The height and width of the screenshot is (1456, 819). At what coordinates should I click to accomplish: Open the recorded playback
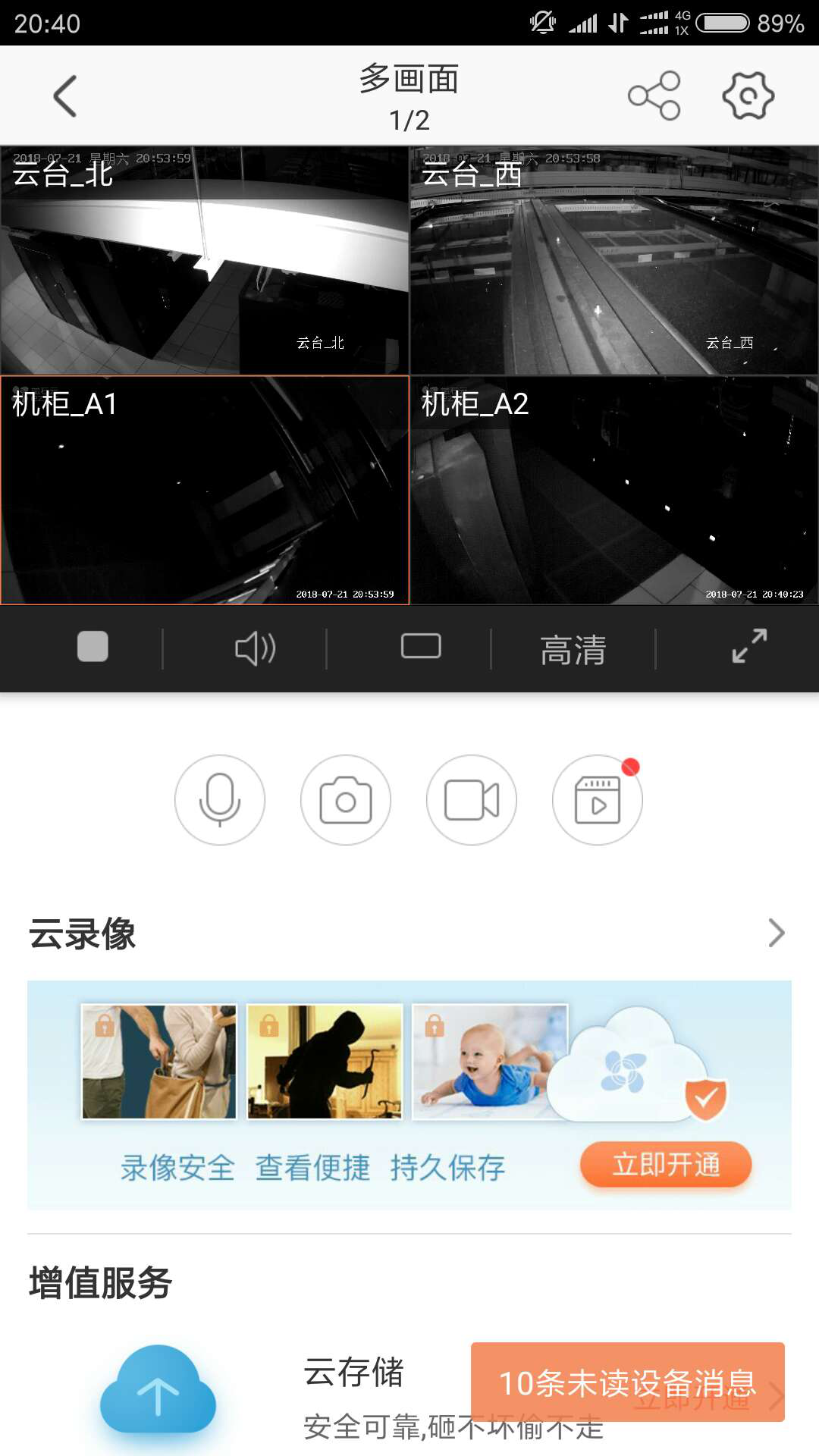598,800
